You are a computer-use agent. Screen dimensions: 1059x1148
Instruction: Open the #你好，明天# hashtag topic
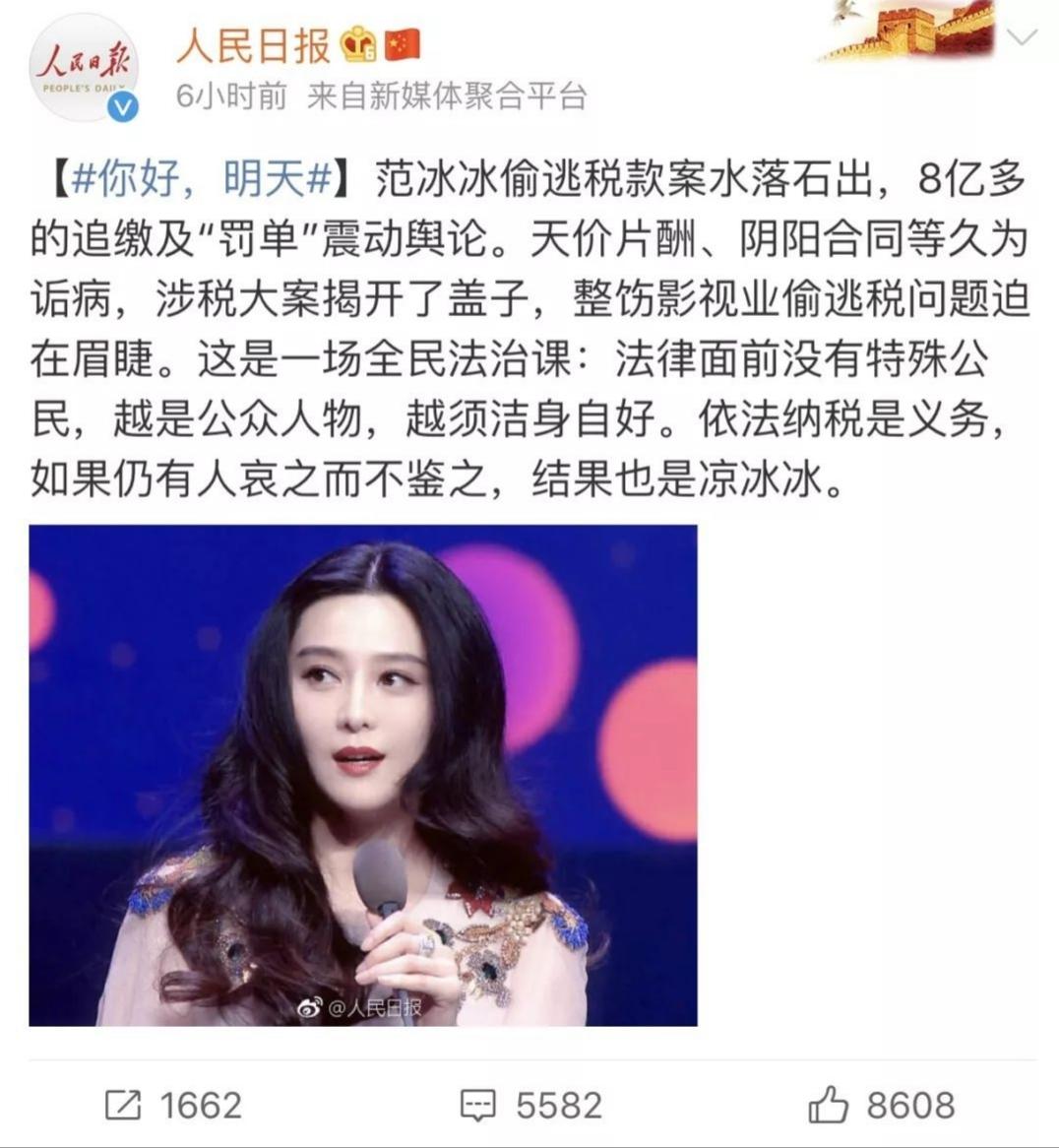coord(202,179)
